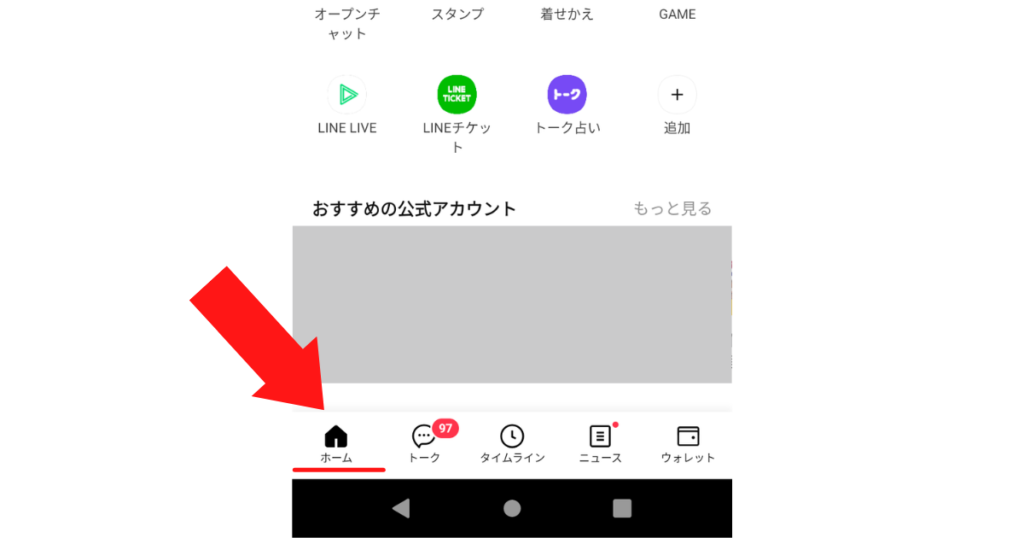
Task: Switch to the トーク tab
Action: (424, 444)
